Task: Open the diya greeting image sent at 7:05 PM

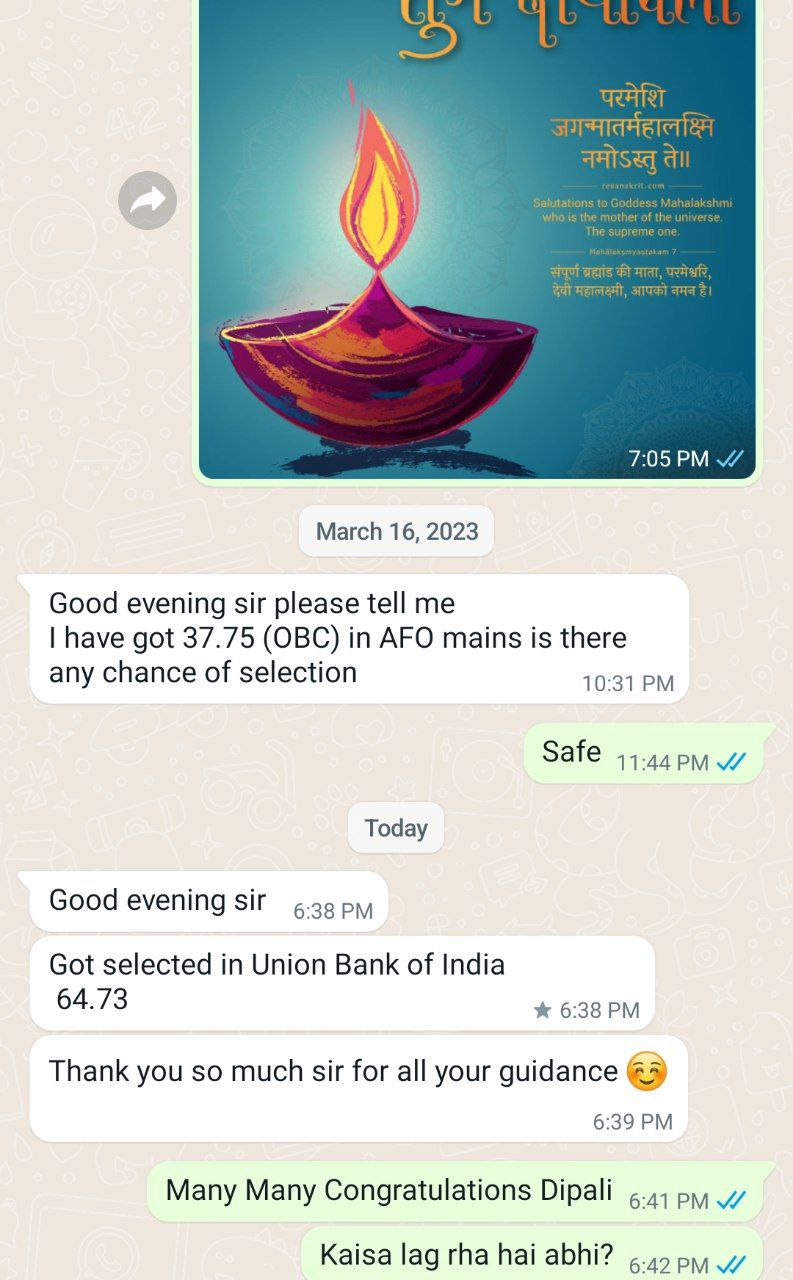Action: [x=477, y=239]
